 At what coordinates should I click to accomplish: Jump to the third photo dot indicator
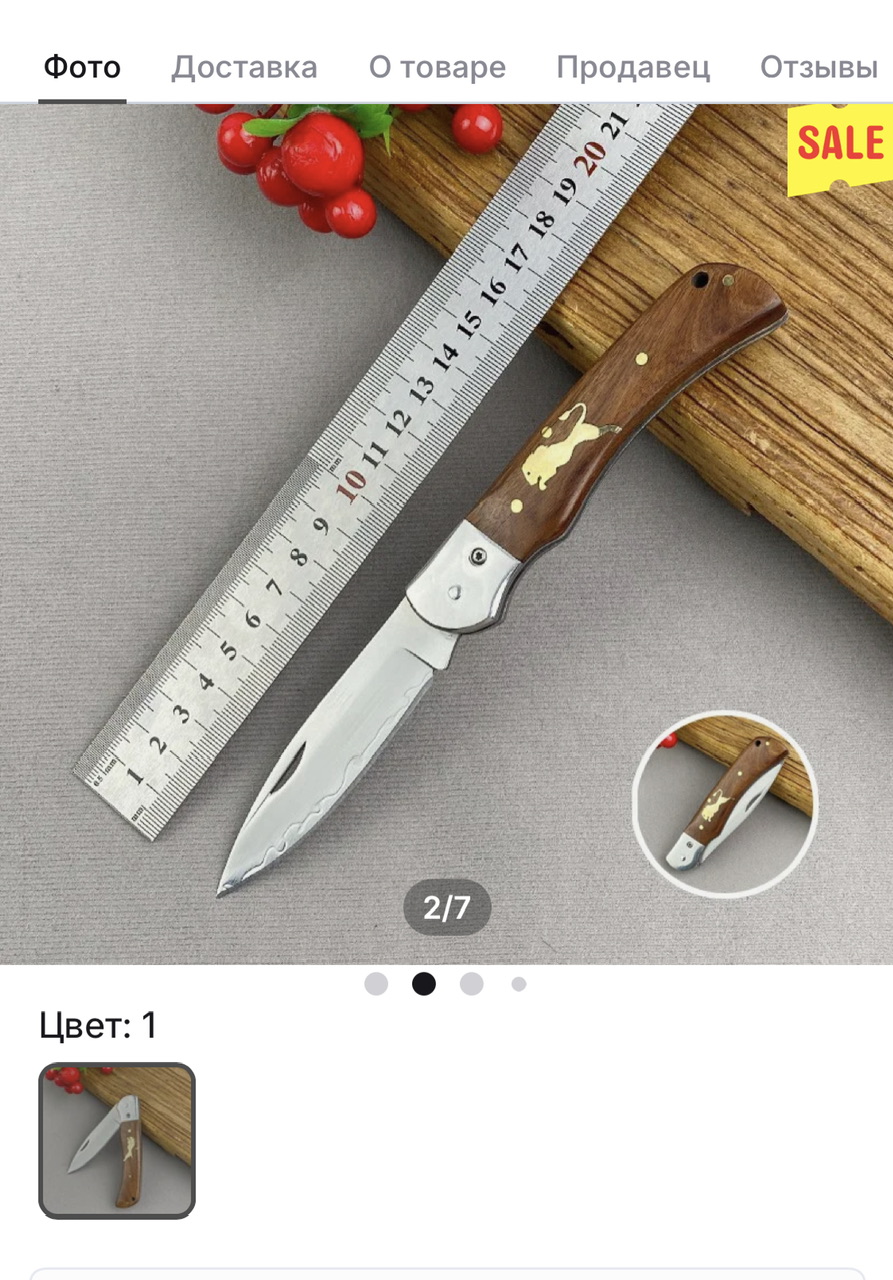click(x=472, y=984)
